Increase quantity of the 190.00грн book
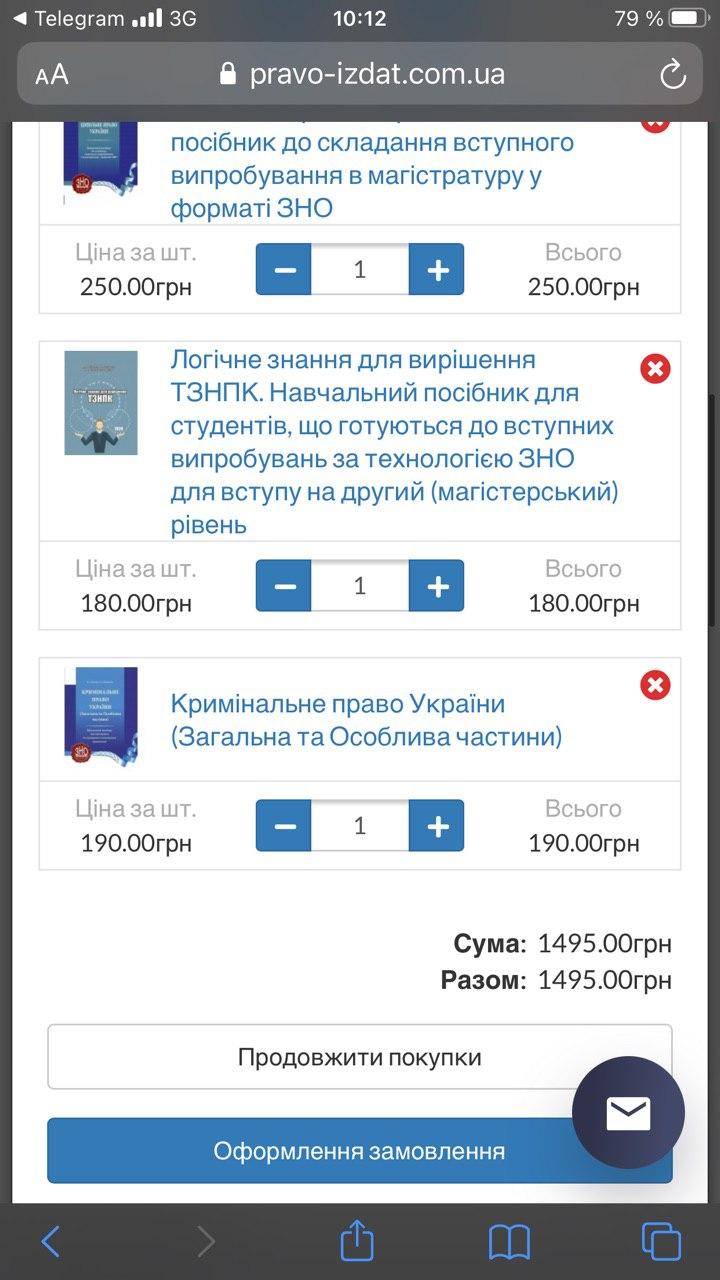This screenshot has width=720, height=1280. (437, 826)
